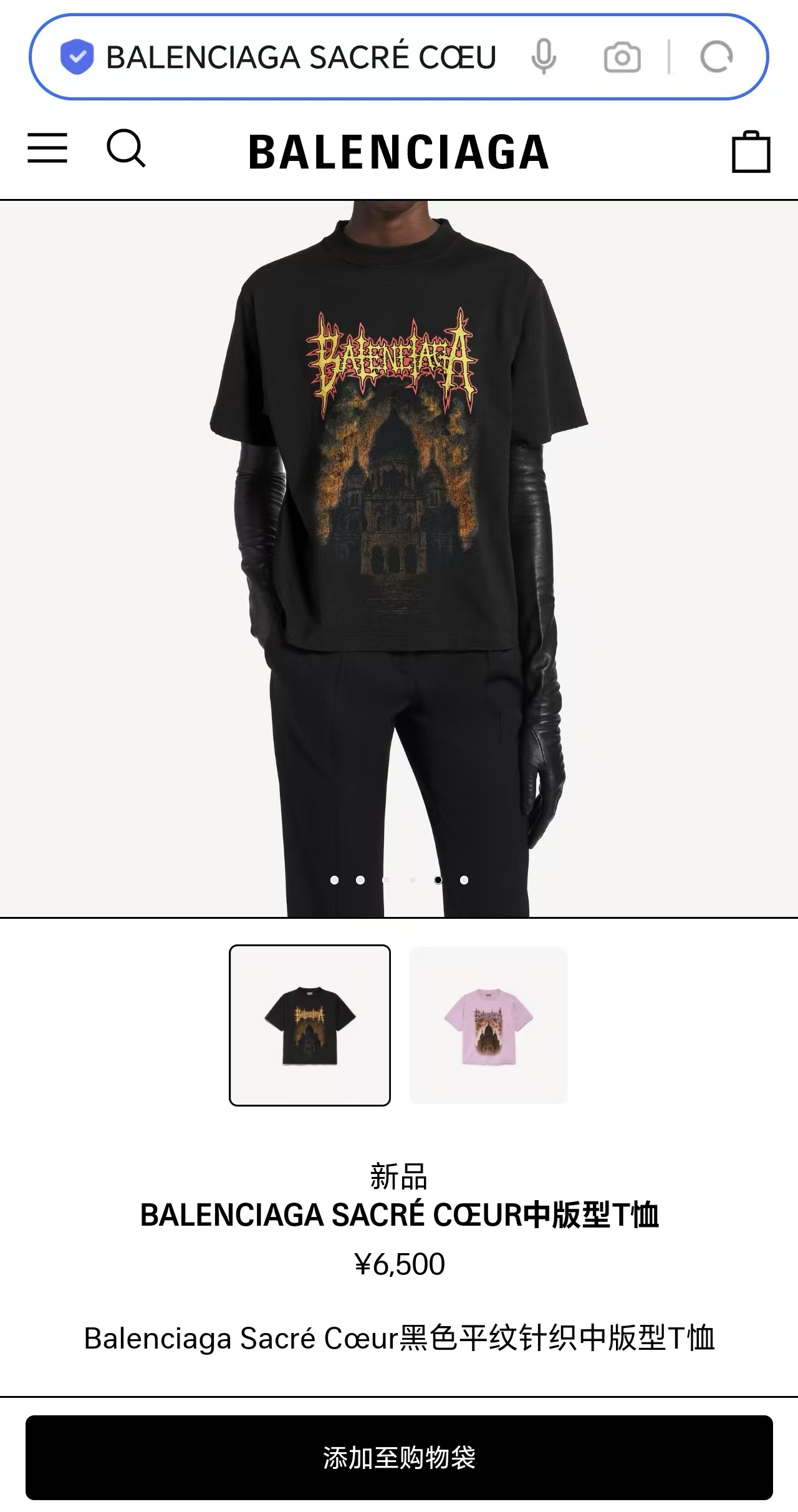
Task: Open the Balenciaga site search
Action: 126,148
